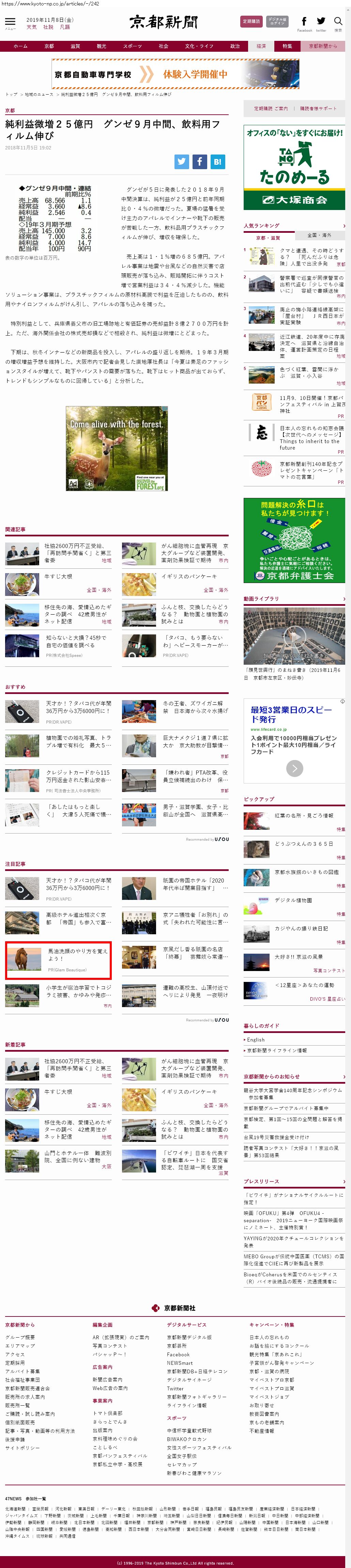Open the 馬油洗顔のやり方 sponsored article
This screenshot has width=351, height=1568.
(77, 954)
